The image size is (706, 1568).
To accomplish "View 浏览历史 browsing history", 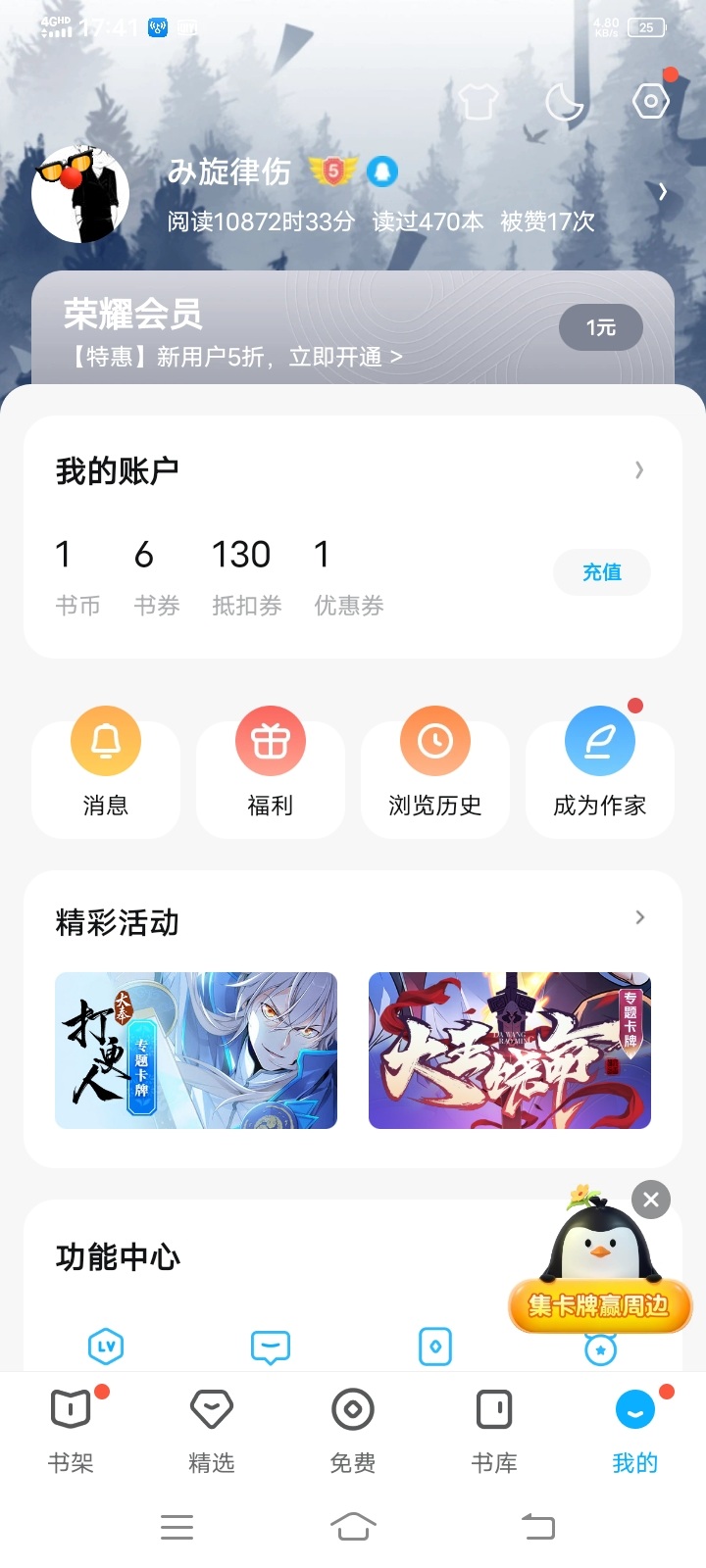I will (435, 771).
